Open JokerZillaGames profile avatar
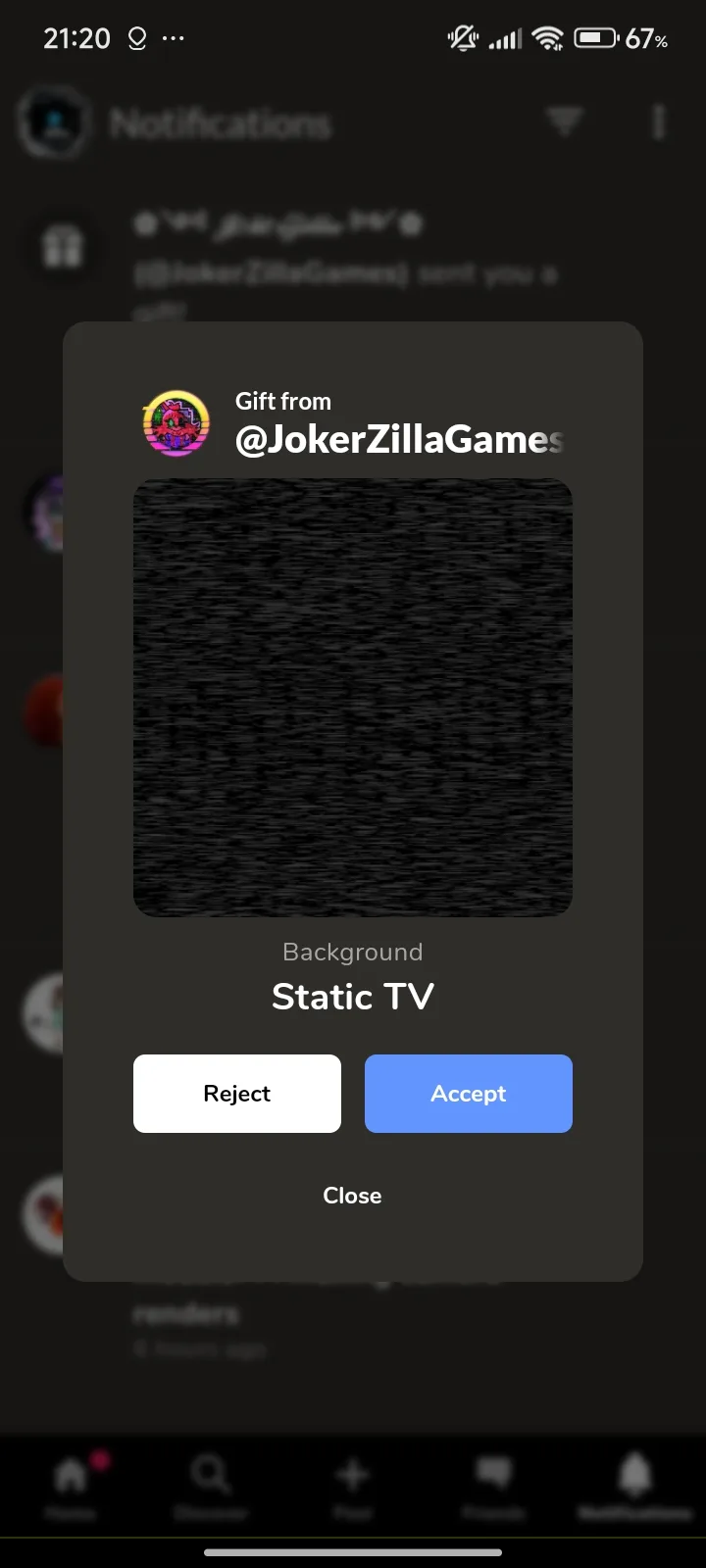Screen dimensions: 706x1568 point(176,423)
